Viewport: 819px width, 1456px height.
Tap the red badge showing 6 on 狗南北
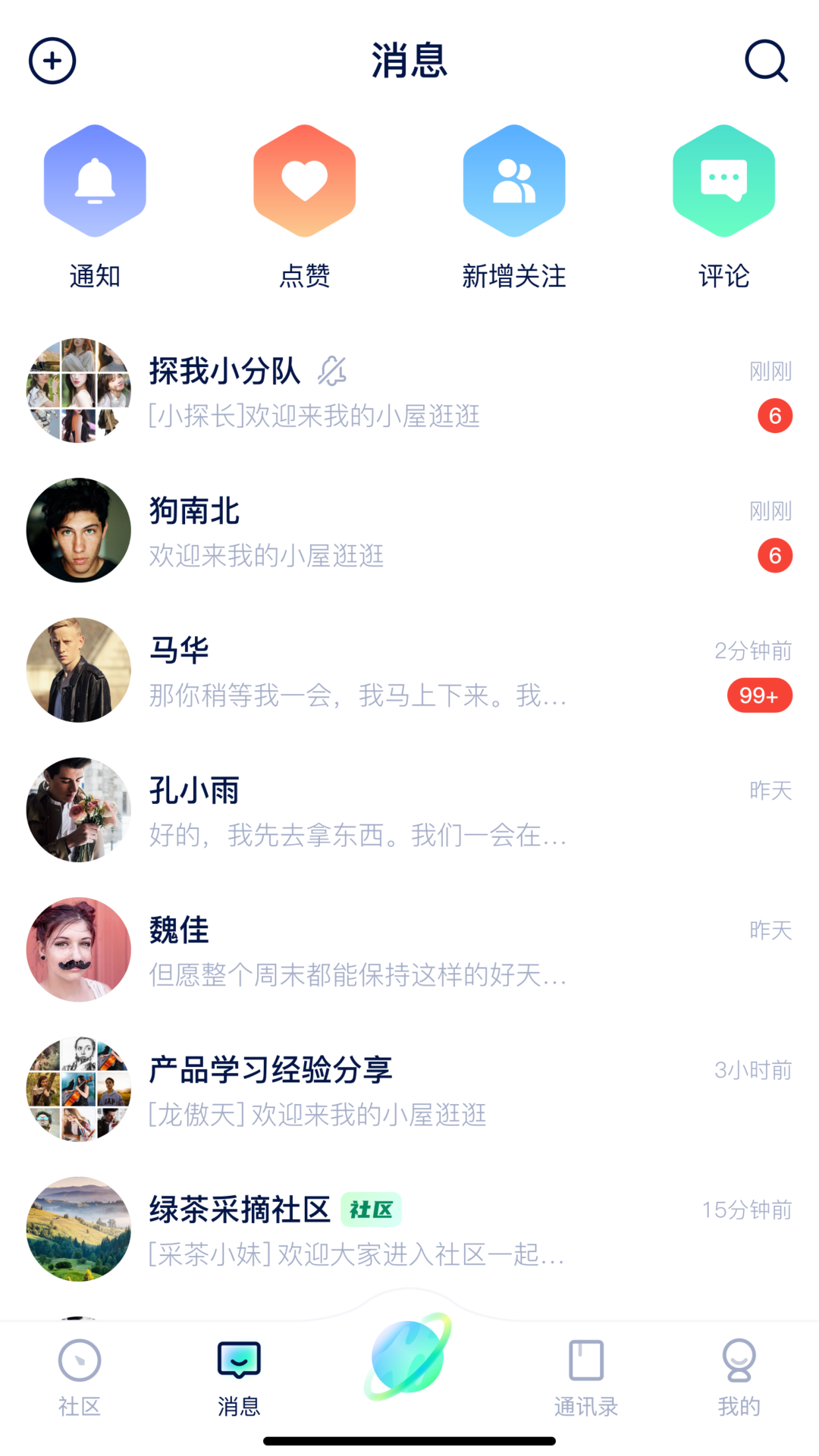coord(774,554)
